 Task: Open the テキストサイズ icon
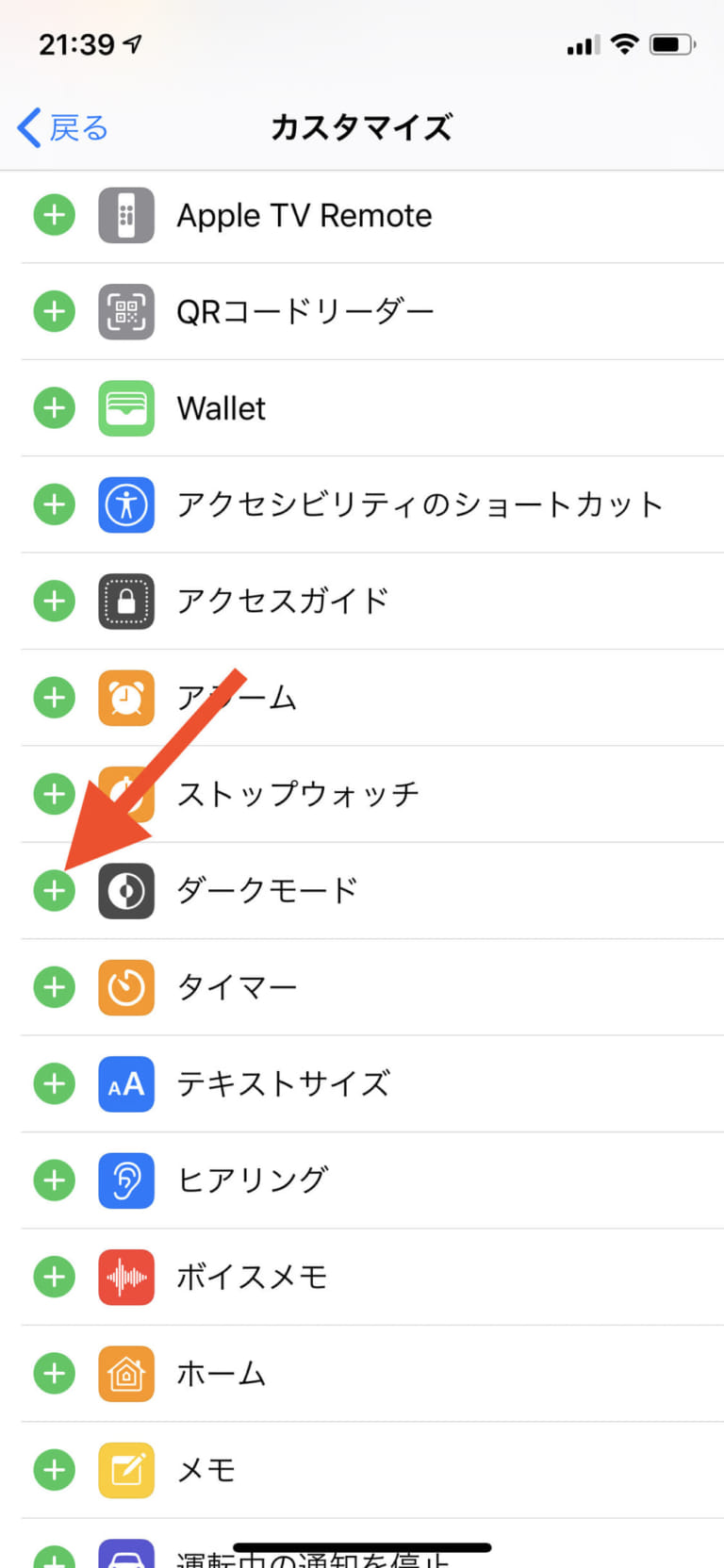click(125, 1083)
